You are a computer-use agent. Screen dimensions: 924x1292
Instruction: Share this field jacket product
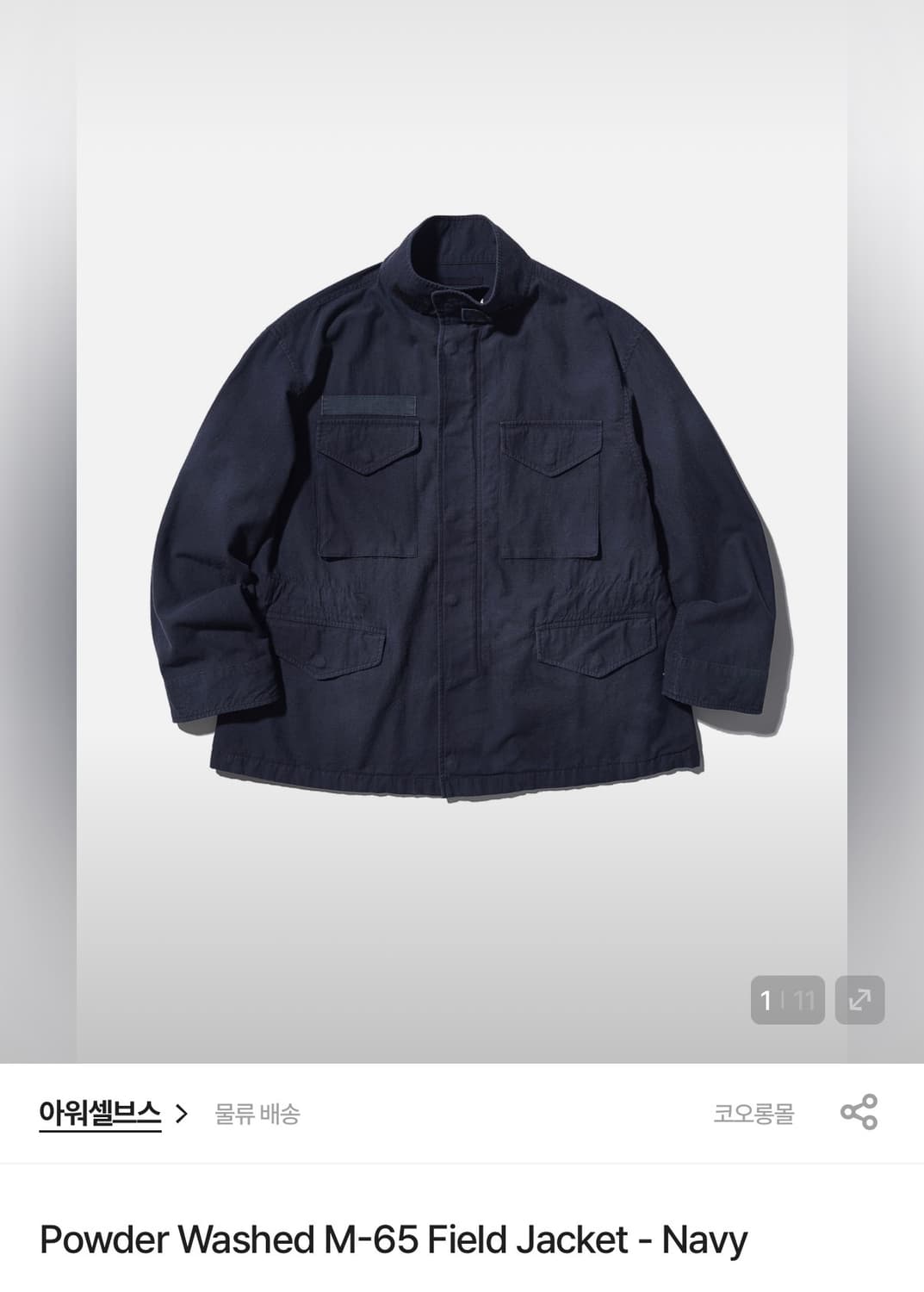coord(859,1112)
